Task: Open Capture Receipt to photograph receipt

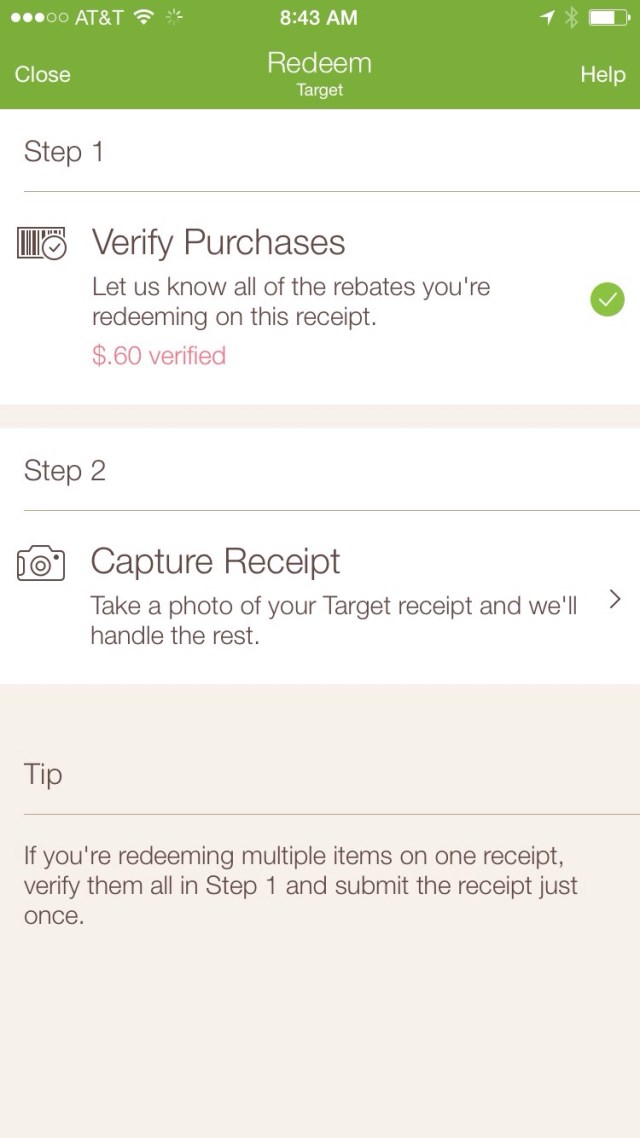Action: coord(320,598)
